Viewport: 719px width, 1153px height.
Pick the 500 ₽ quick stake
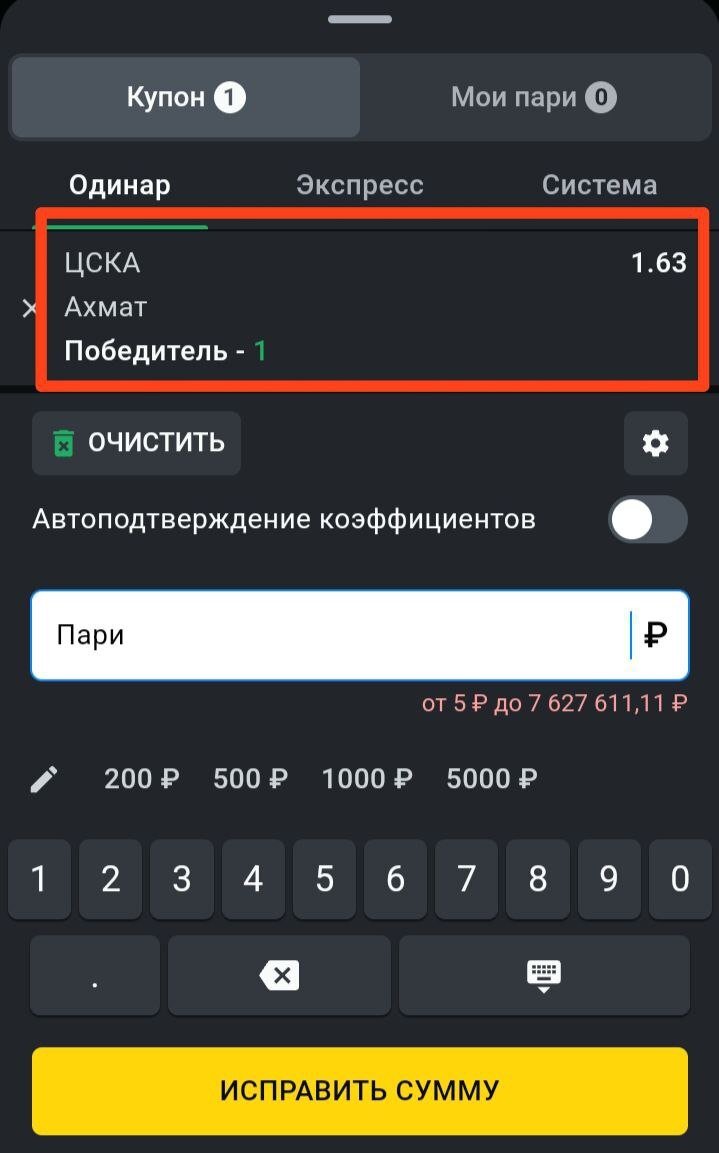click(250, 779)
